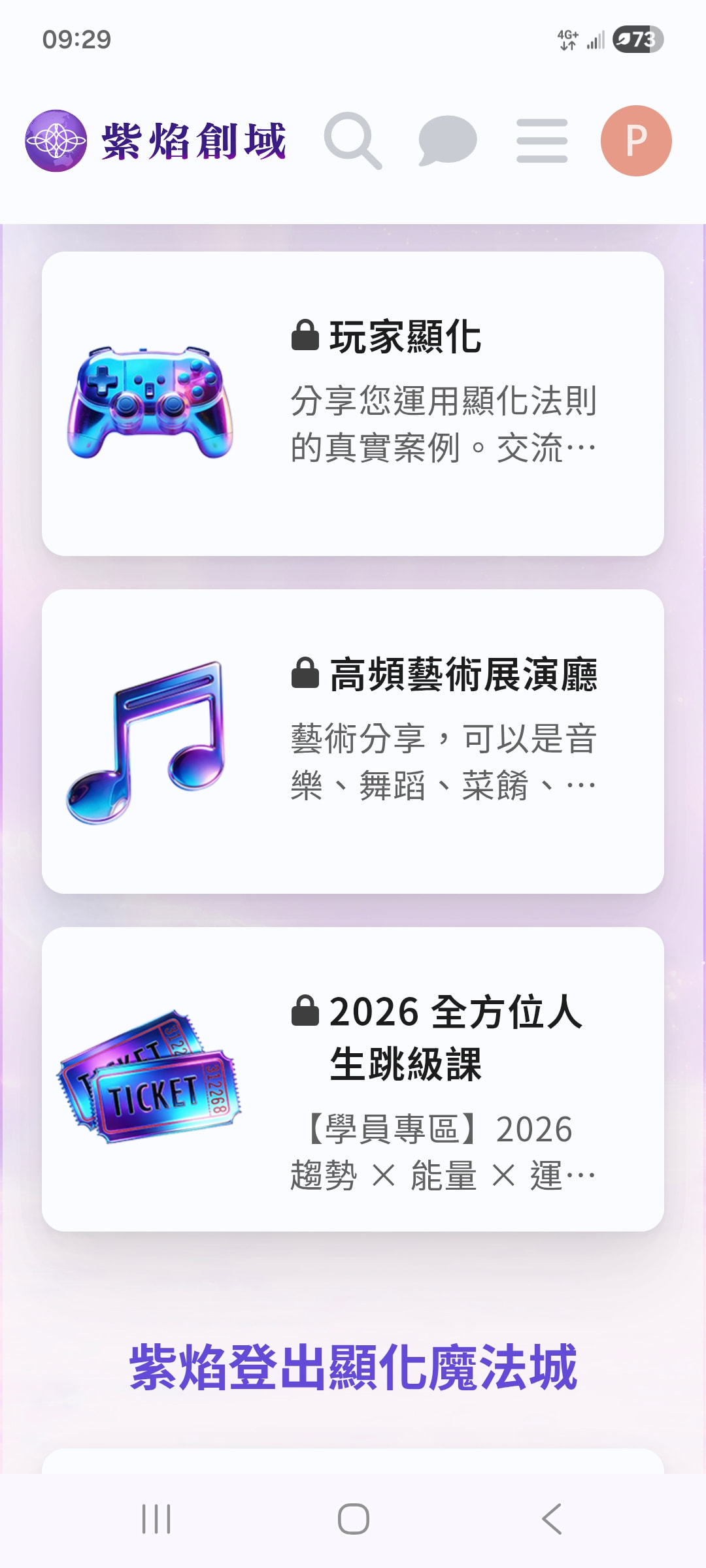
Task: Open the search magnifier icon
Action: [352, 140]
